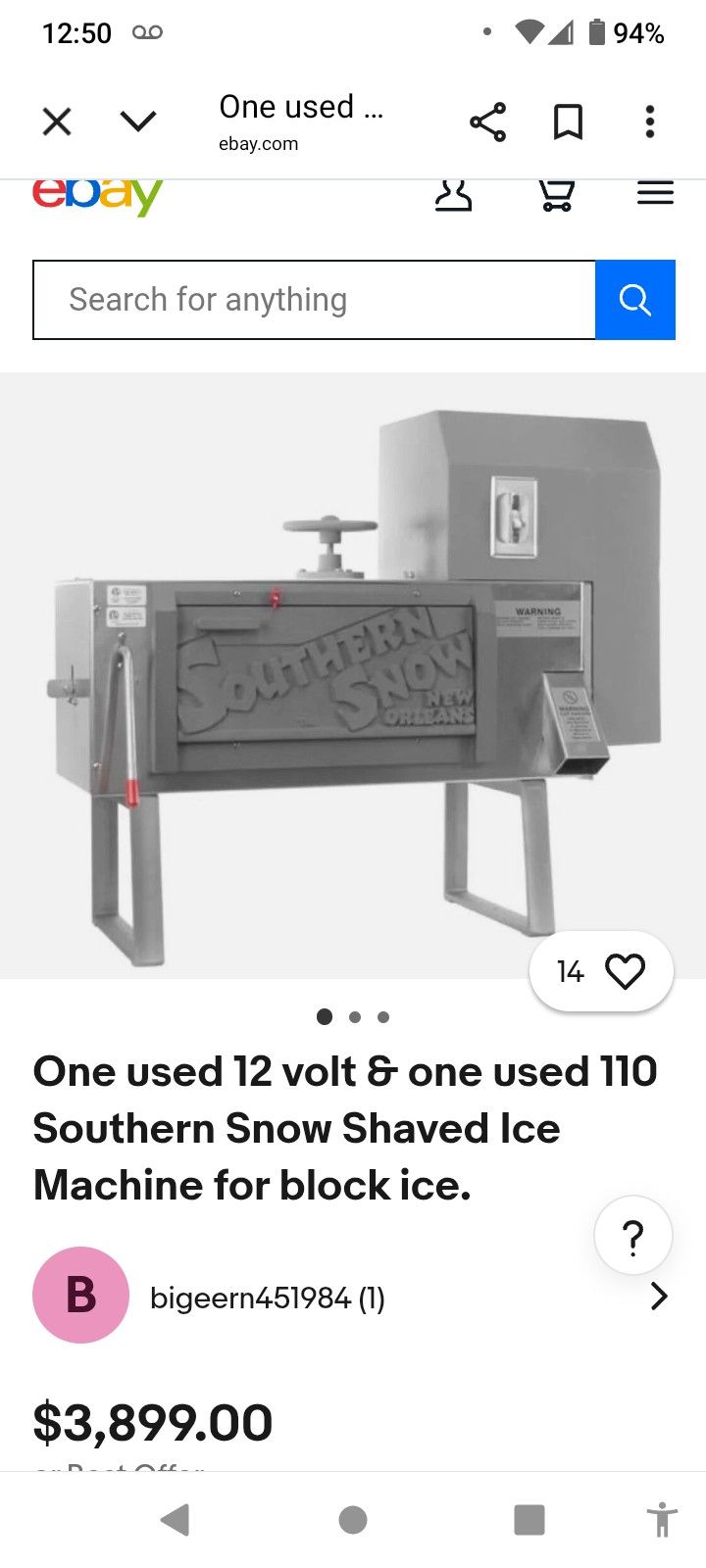Share this eBay listing

488,121
